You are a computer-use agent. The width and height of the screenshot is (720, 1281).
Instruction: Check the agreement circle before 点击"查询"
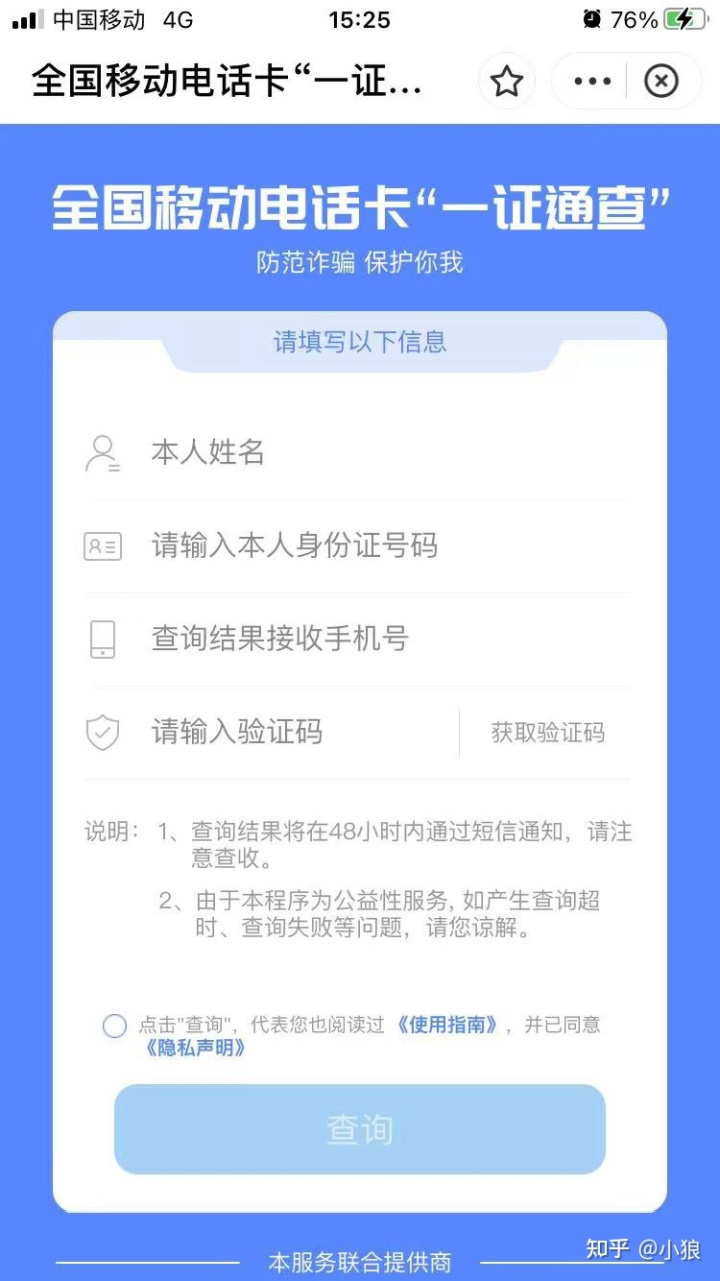click(115, 1026)
